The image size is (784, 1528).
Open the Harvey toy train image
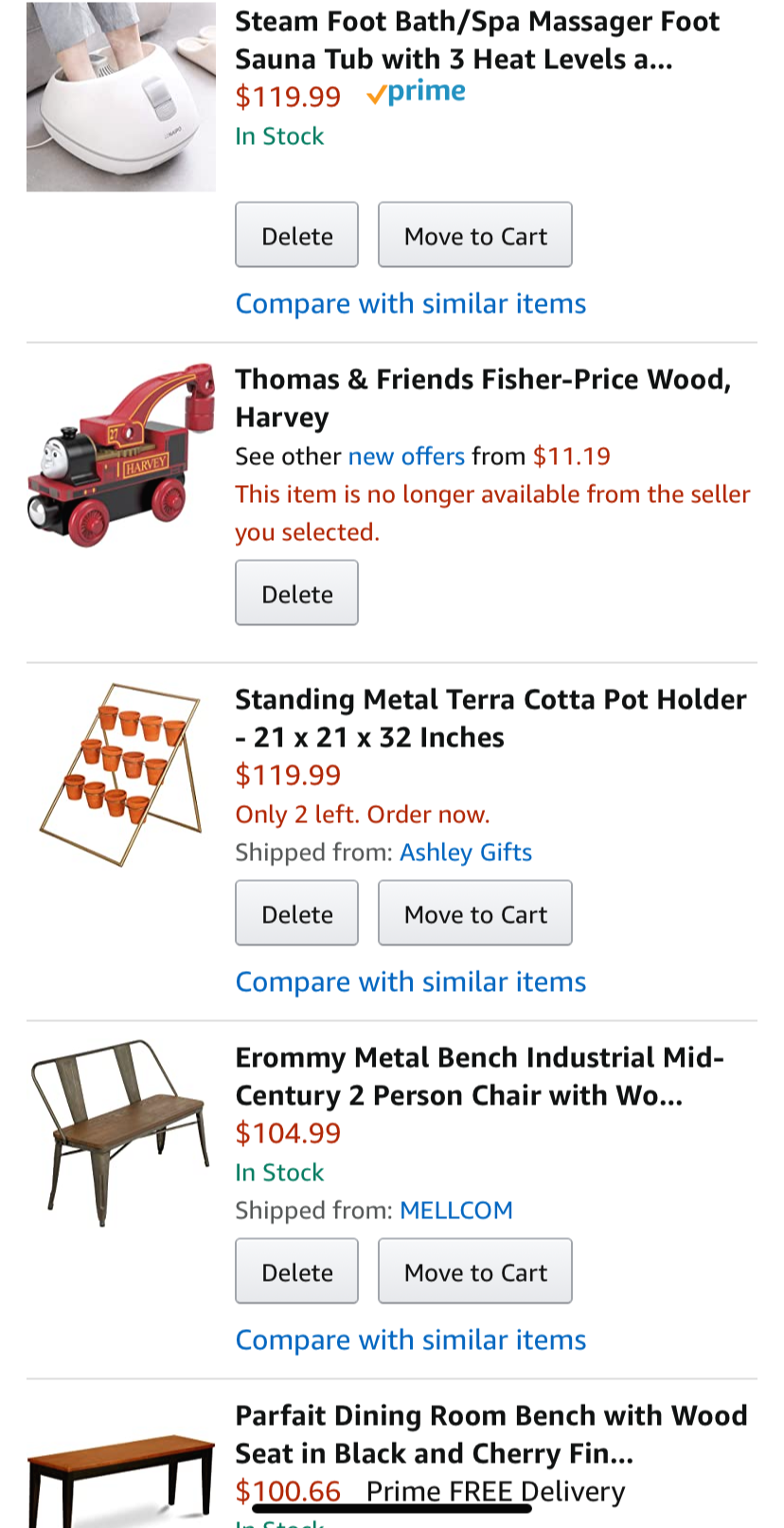[121, 455]
